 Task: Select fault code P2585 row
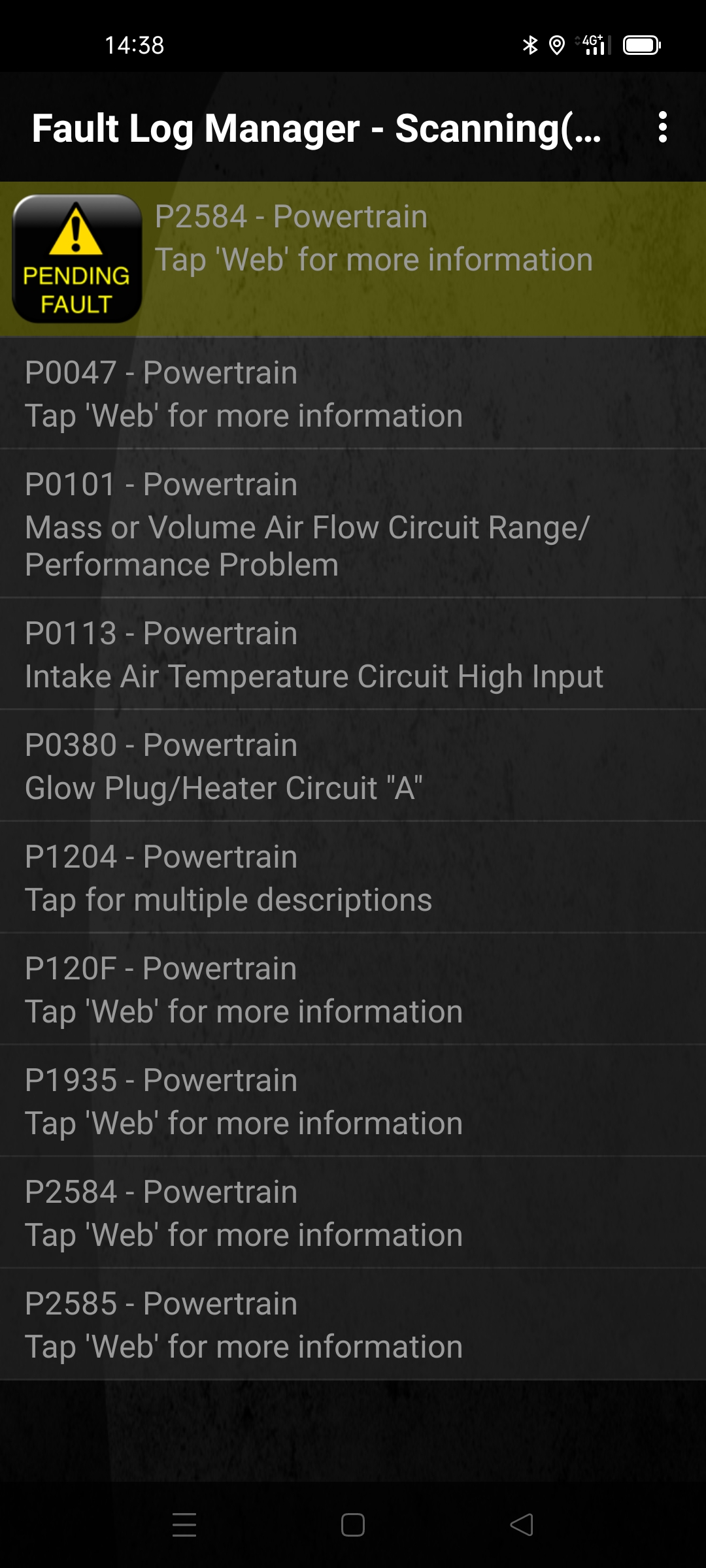pyautogui.click(x=353, y=1324)
